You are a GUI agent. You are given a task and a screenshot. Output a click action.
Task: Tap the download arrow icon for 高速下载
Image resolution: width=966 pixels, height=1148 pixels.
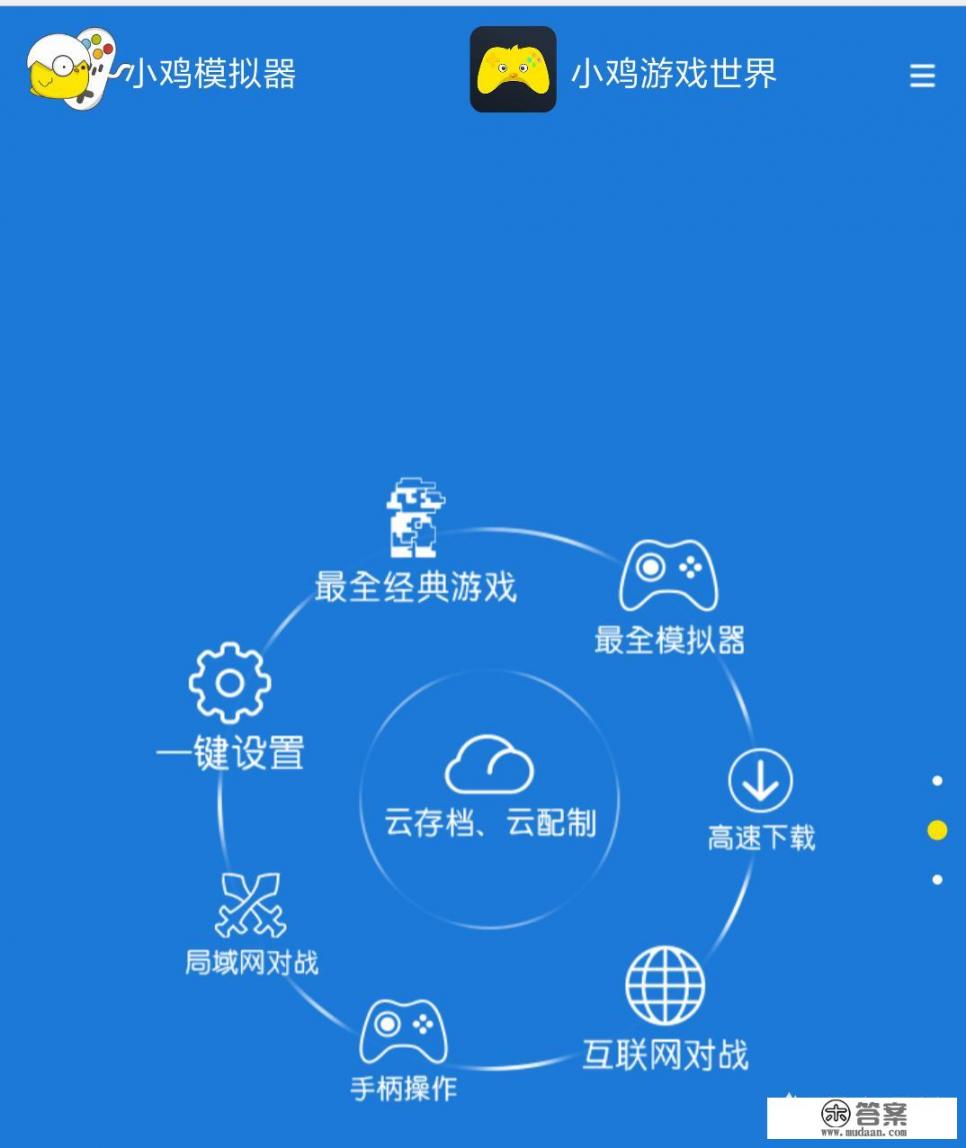pyautogui.click(x=760, y=783)
